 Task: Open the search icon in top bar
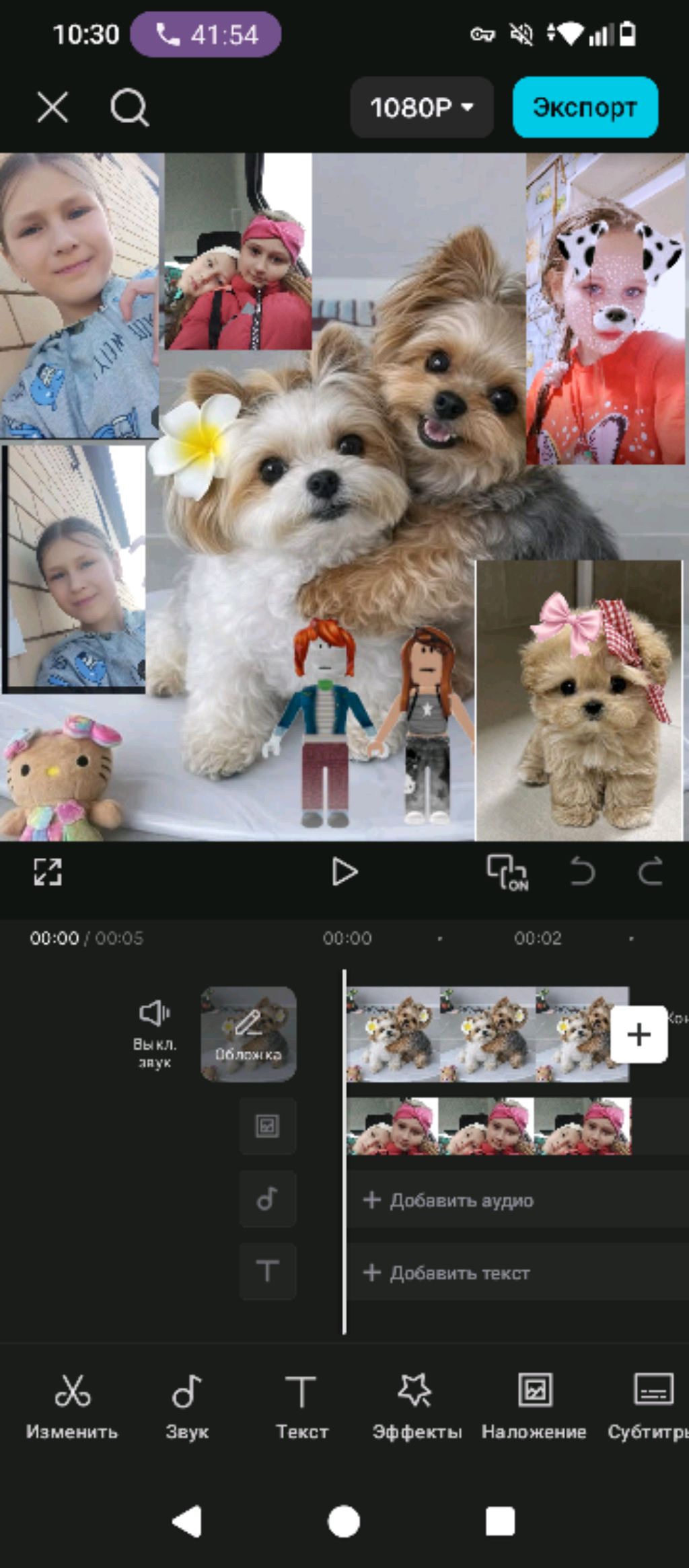pyautogui.click(x=129, y=107)
